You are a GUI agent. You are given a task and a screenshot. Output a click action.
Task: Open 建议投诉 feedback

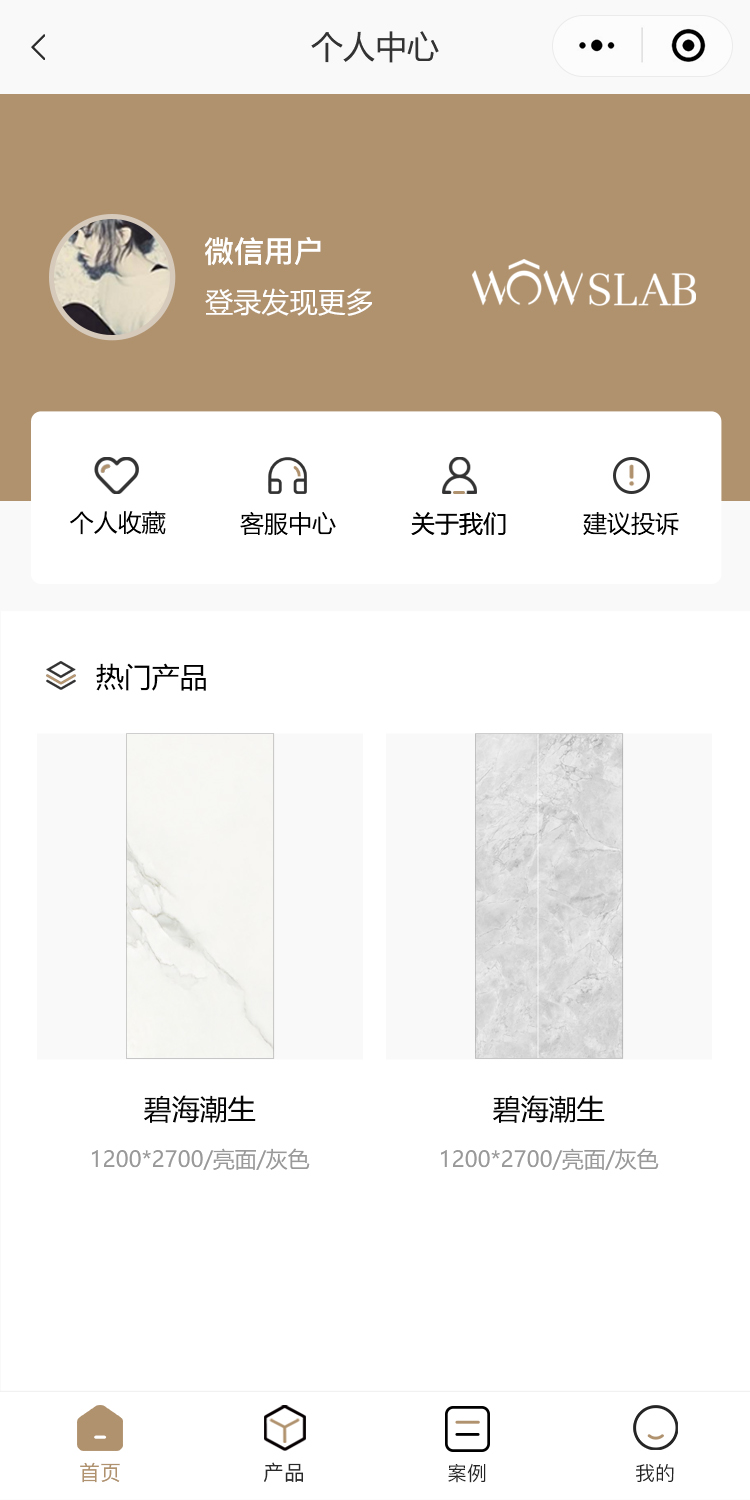[x=631, y=496]
